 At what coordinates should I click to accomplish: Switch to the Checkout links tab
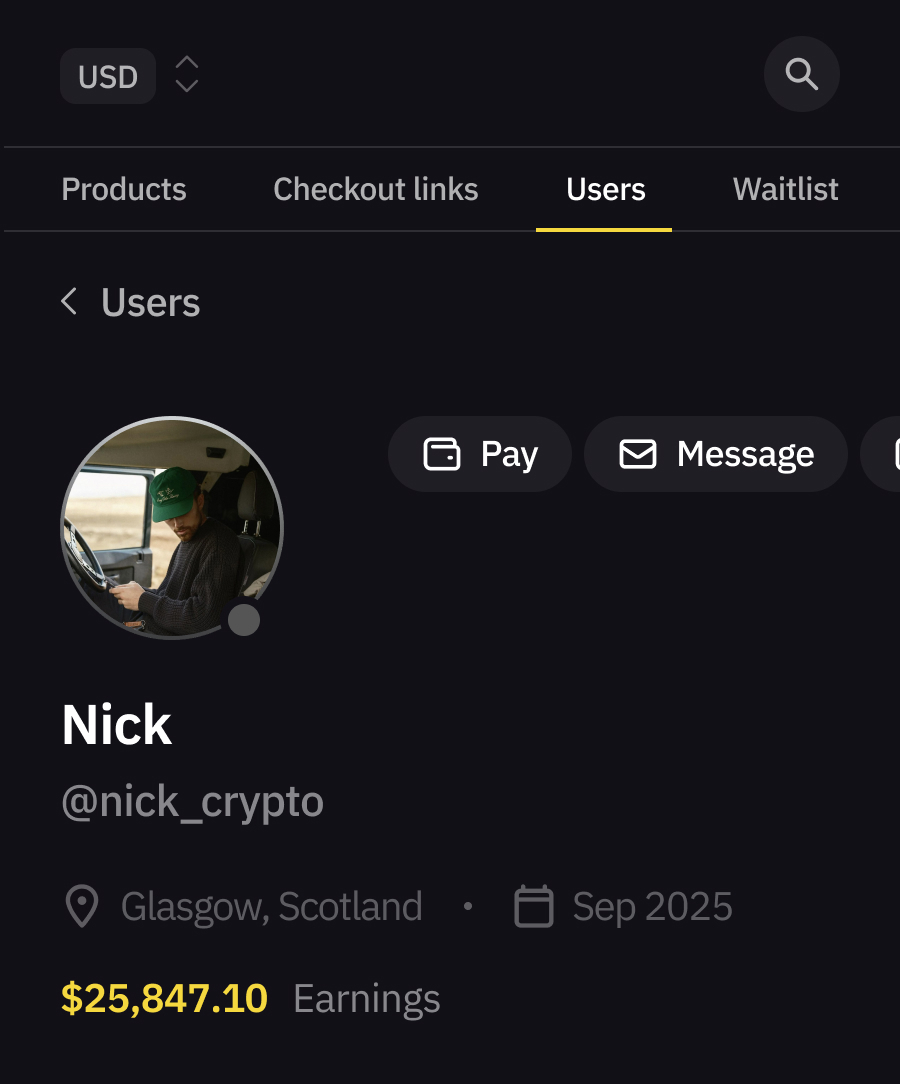click(x=375, y=189)
